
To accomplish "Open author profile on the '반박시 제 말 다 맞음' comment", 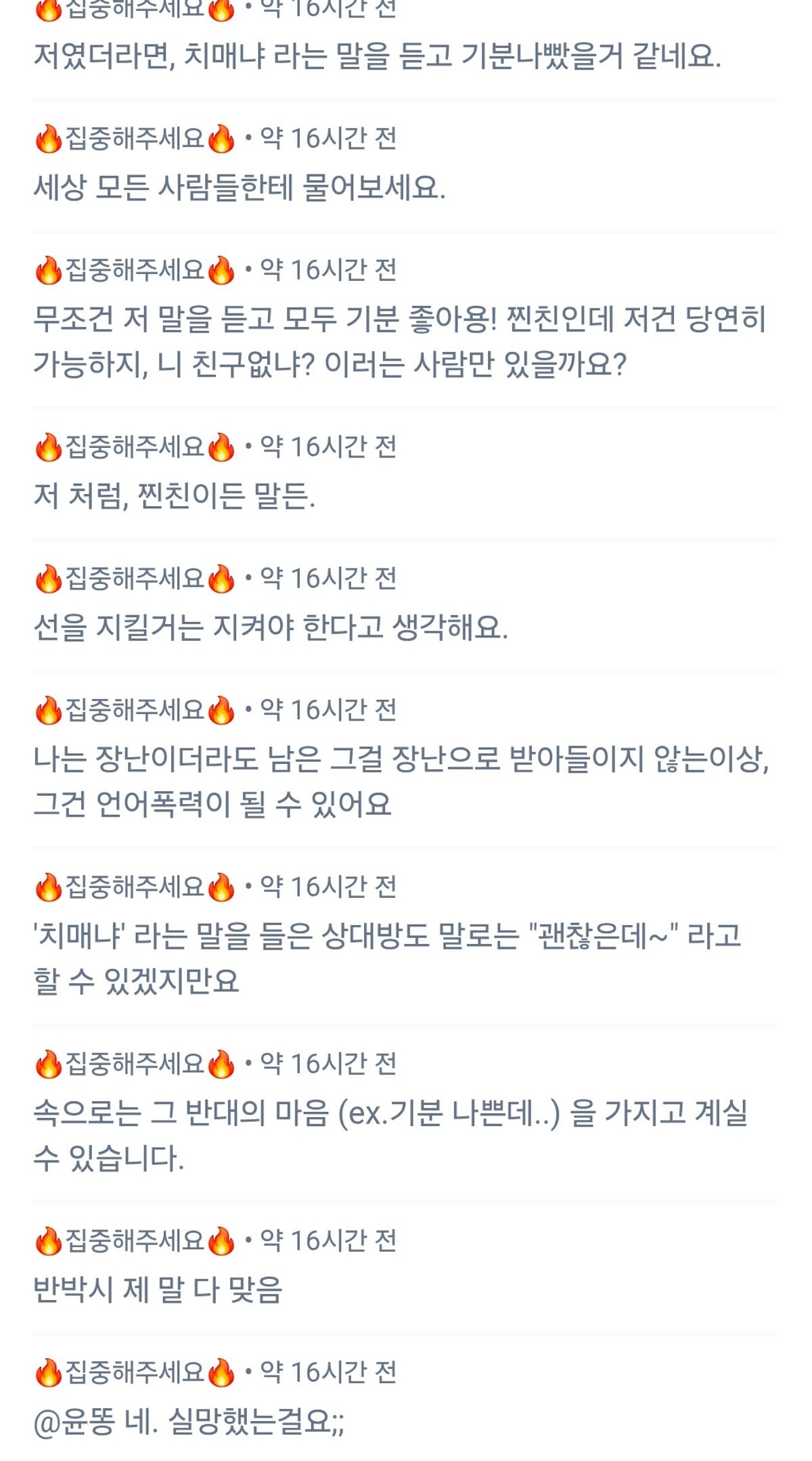I will [135, 1240].
